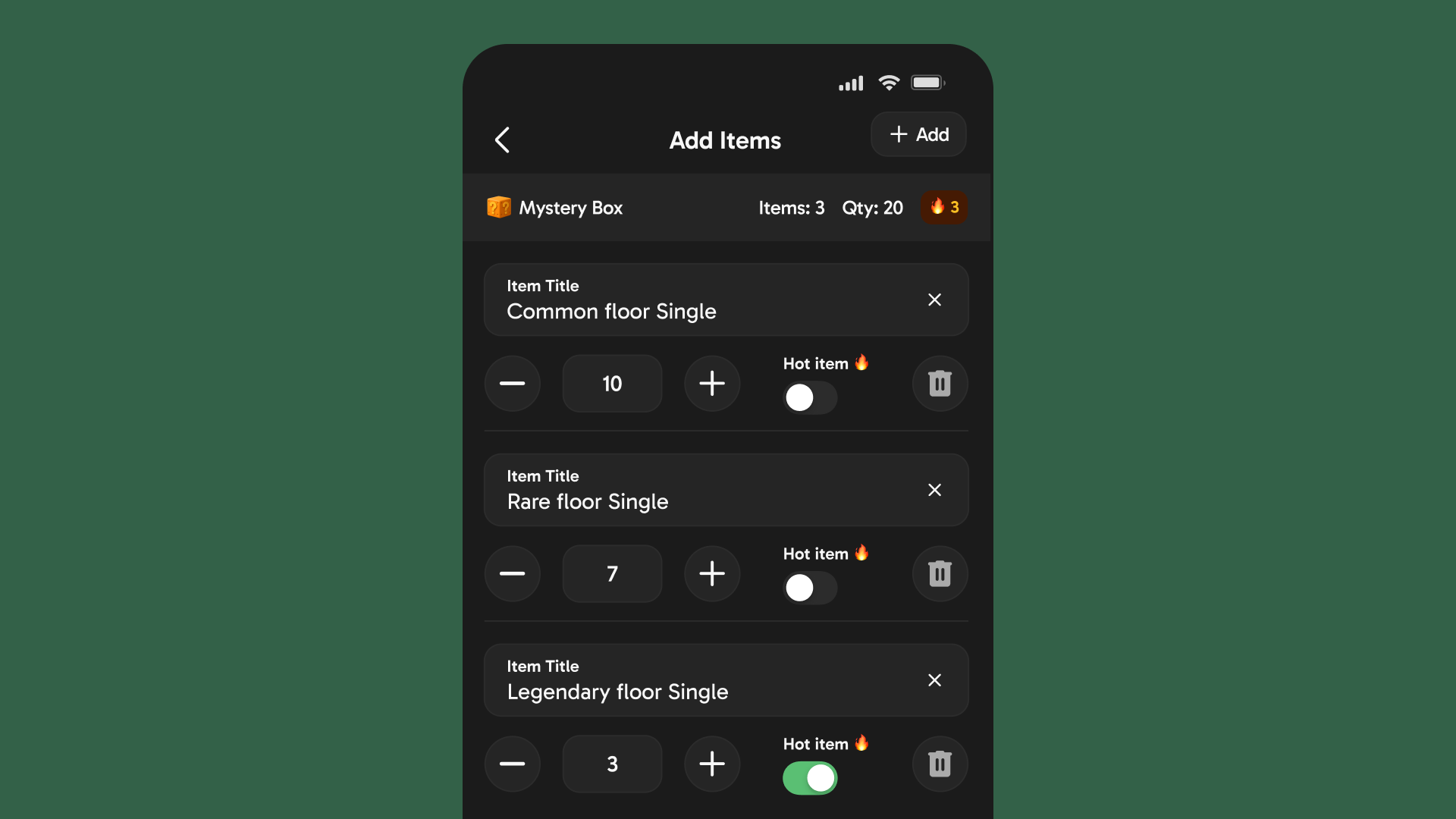This screenshot has width=1456, height=819.
Task: Clear the Legendary floor Single title
Action: (934, 680)
